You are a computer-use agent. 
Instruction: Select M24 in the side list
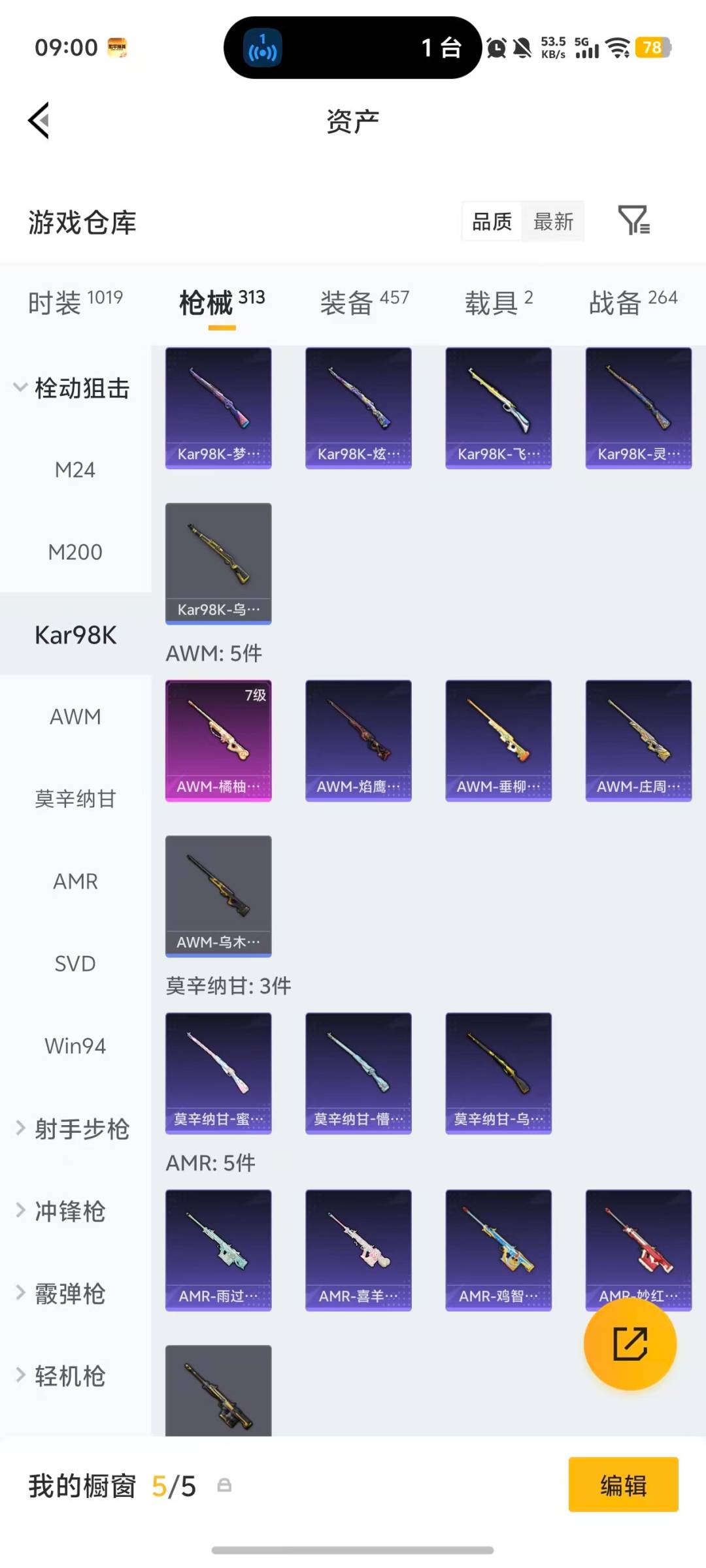(x=75, y=470)
